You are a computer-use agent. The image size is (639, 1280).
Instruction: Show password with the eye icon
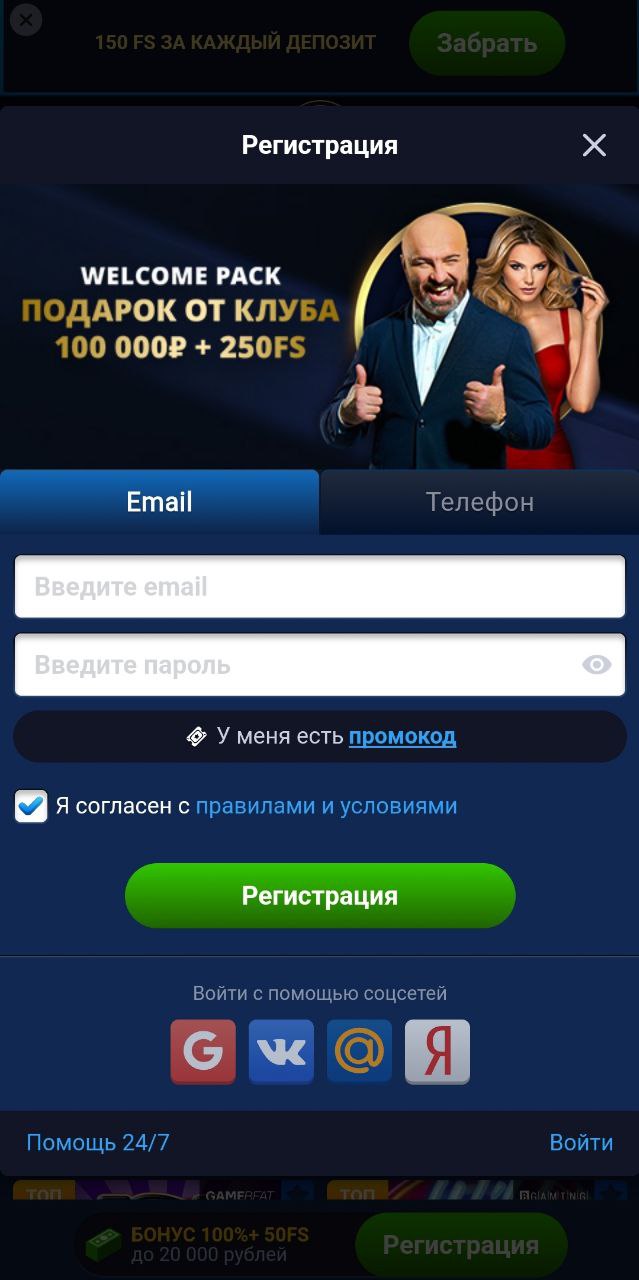[597, 665]
